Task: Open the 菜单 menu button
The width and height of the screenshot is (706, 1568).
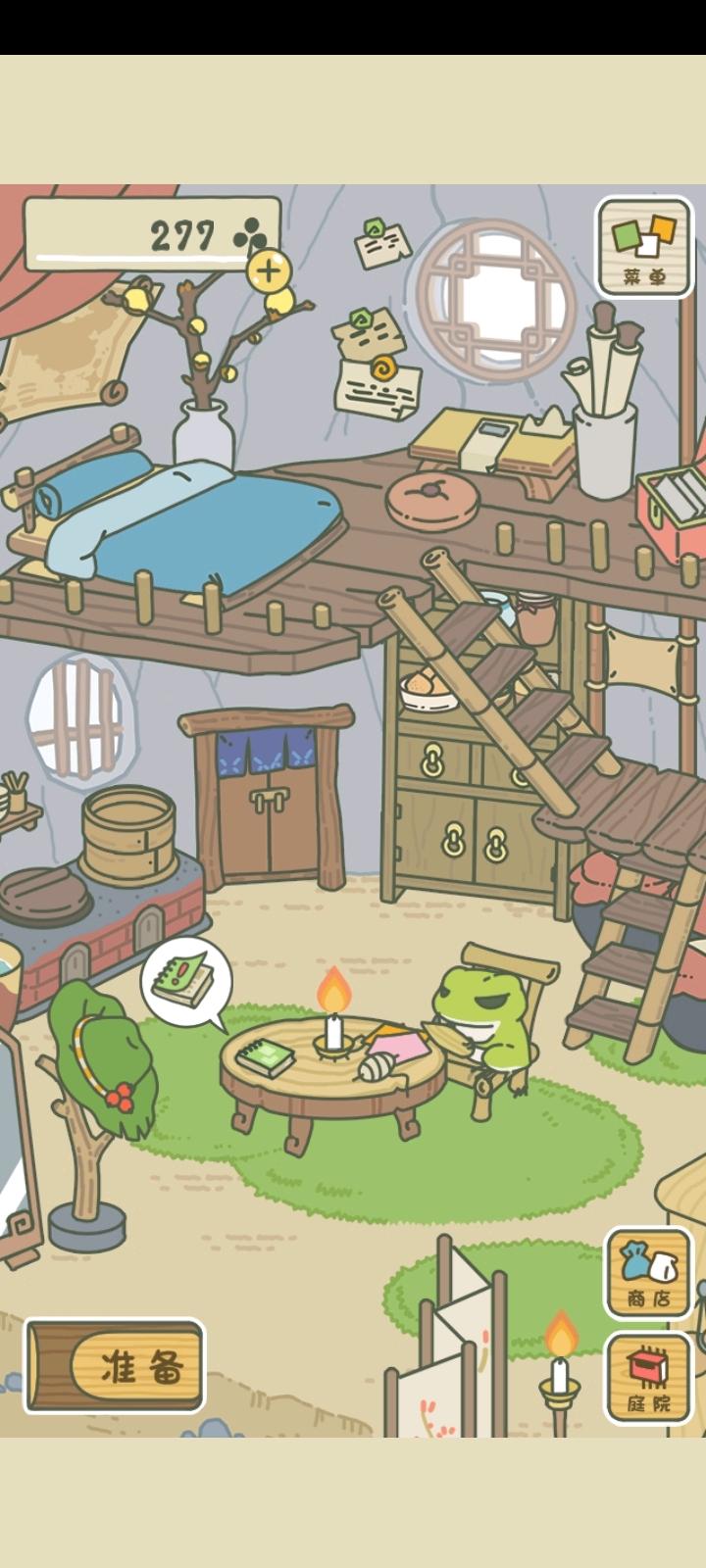Action: [x=645, y=247]
